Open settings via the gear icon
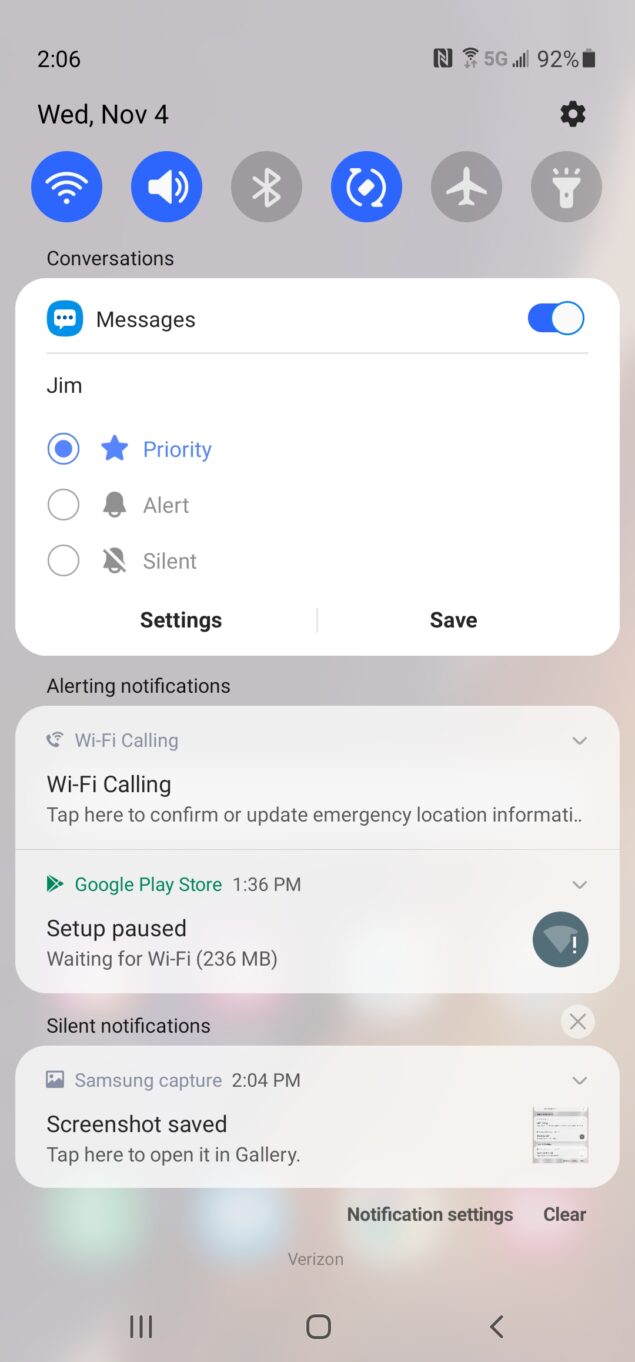This screenshot has height=1362, width=635. 572,114
